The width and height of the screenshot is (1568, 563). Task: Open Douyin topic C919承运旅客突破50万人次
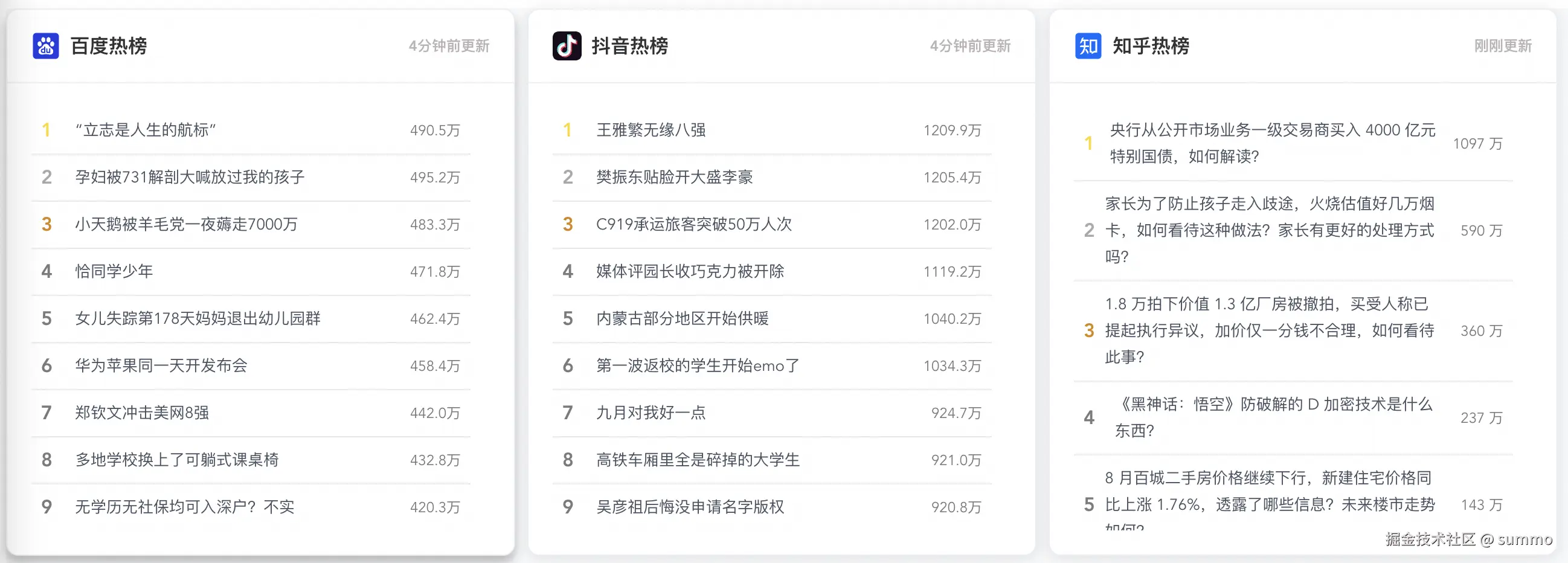[694, 225]
